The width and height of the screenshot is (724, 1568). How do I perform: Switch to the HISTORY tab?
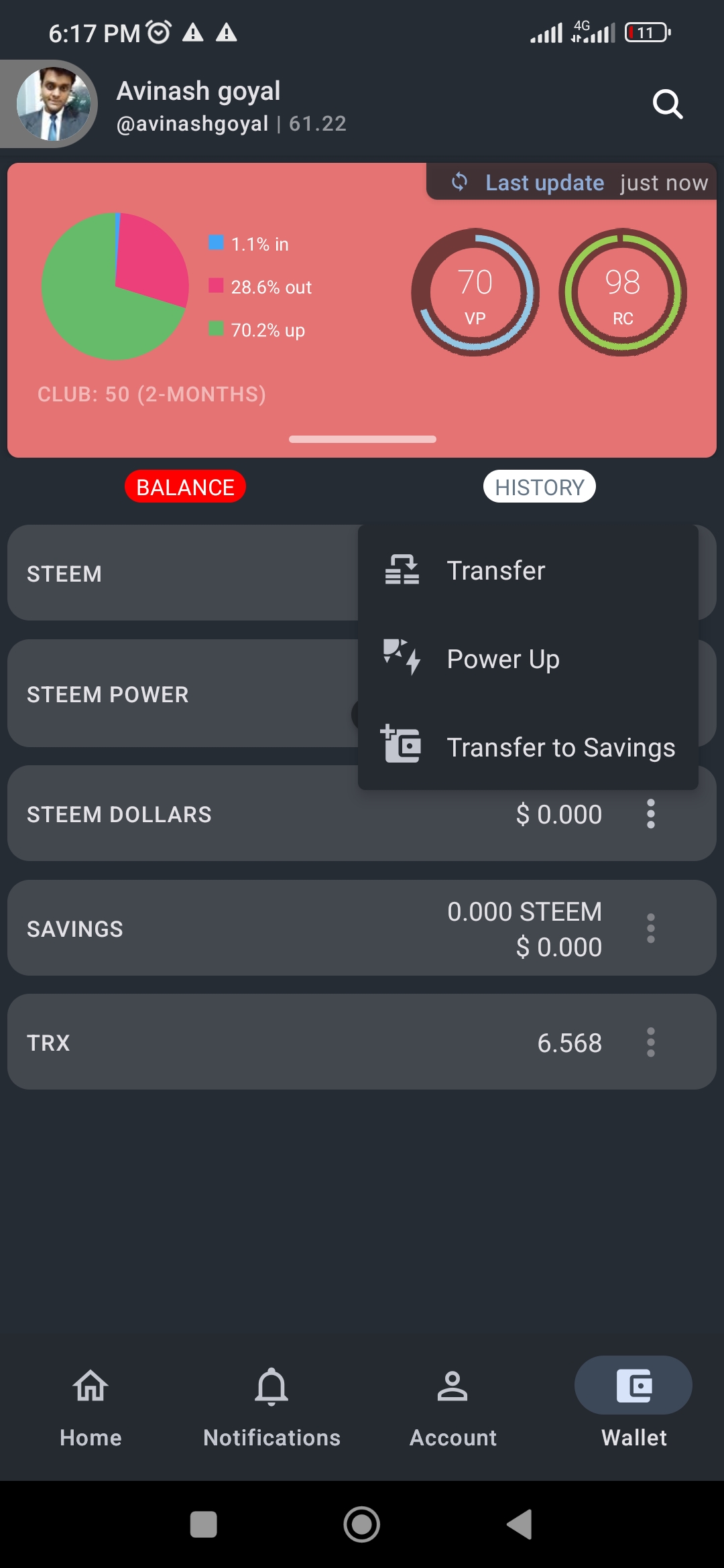[539, 486]
